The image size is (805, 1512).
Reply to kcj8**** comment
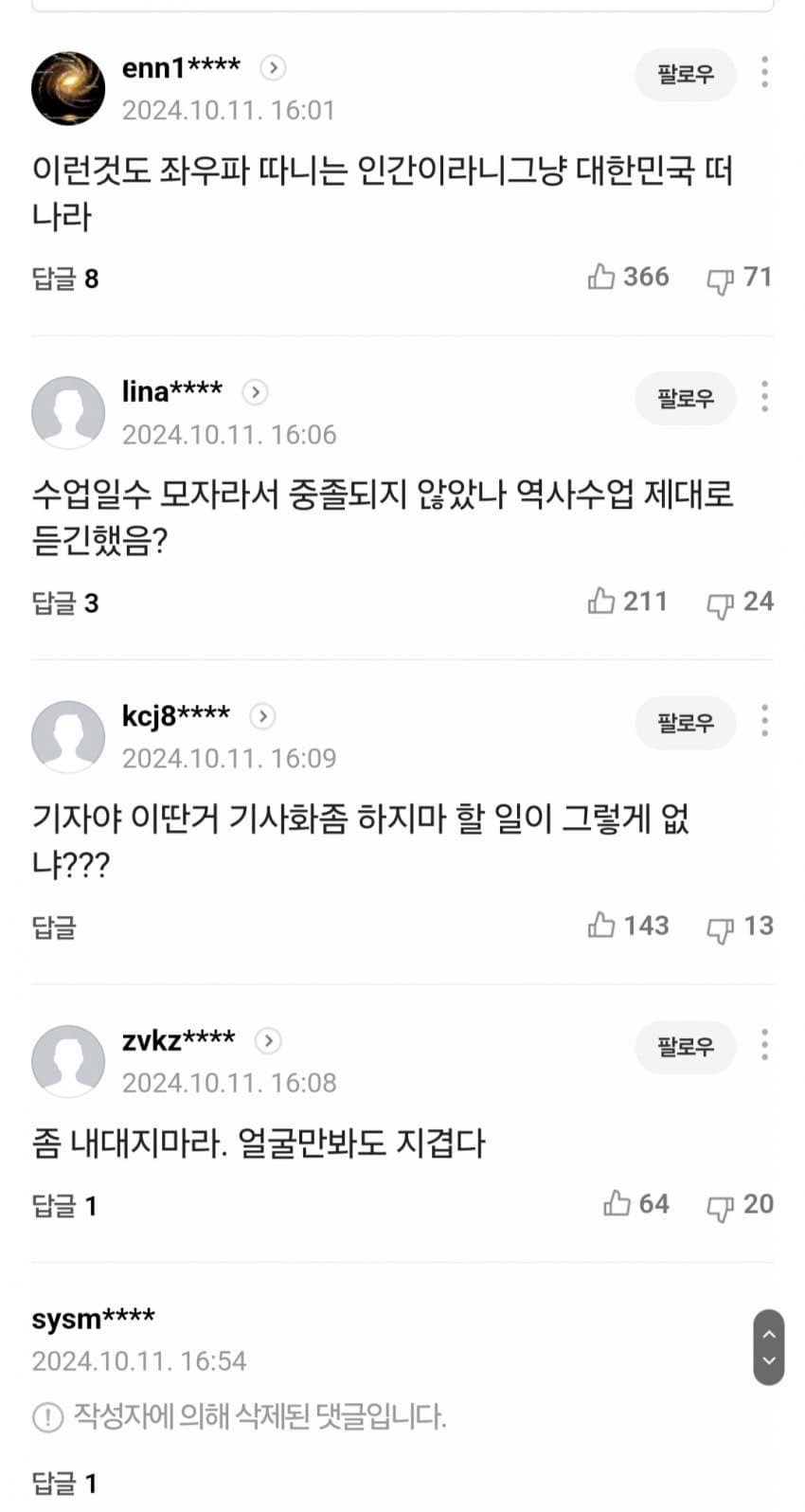click(54, 927)
